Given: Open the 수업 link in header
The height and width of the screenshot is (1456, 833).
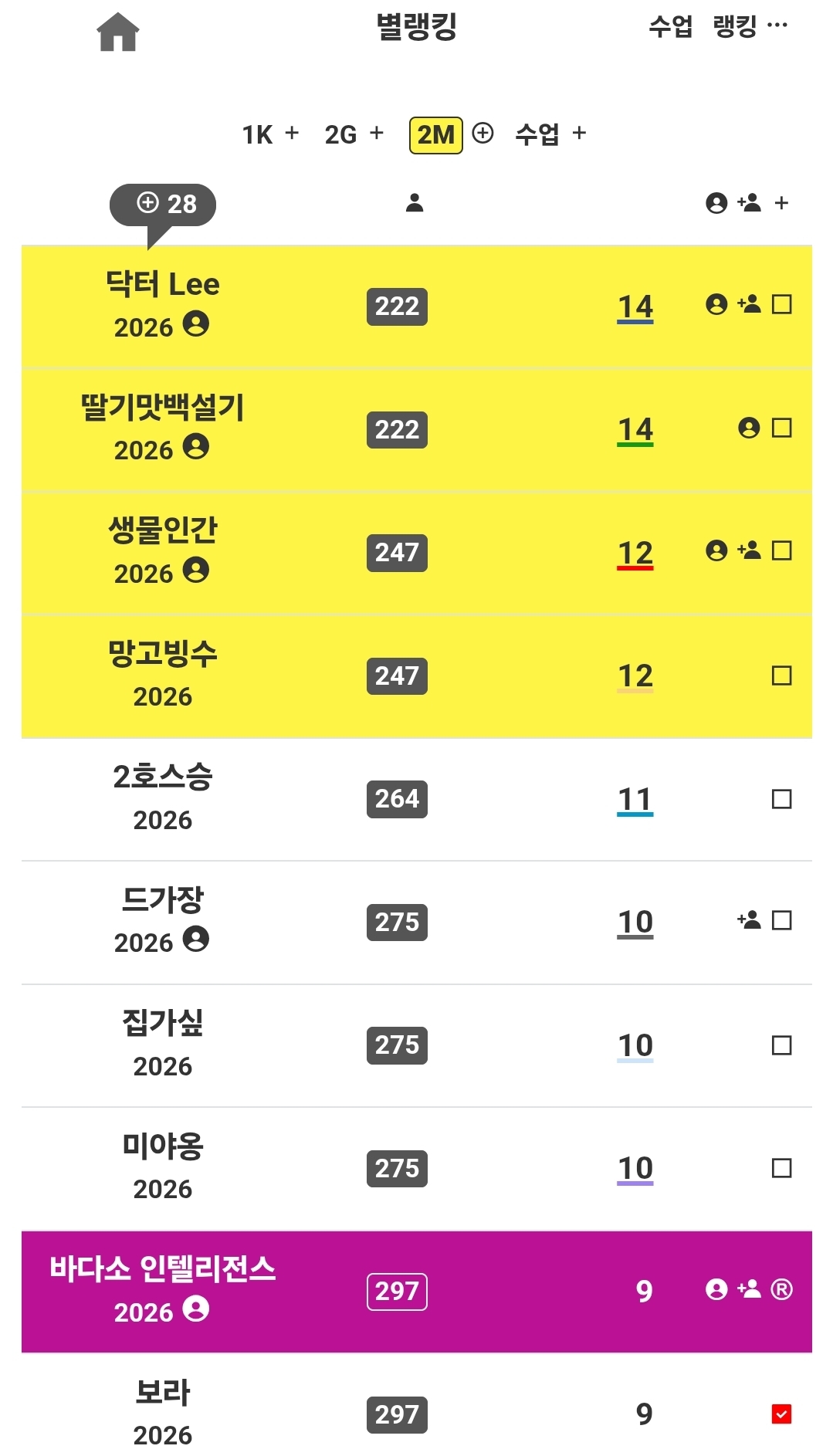Looking at the screenshot, I should coord(670,26).
